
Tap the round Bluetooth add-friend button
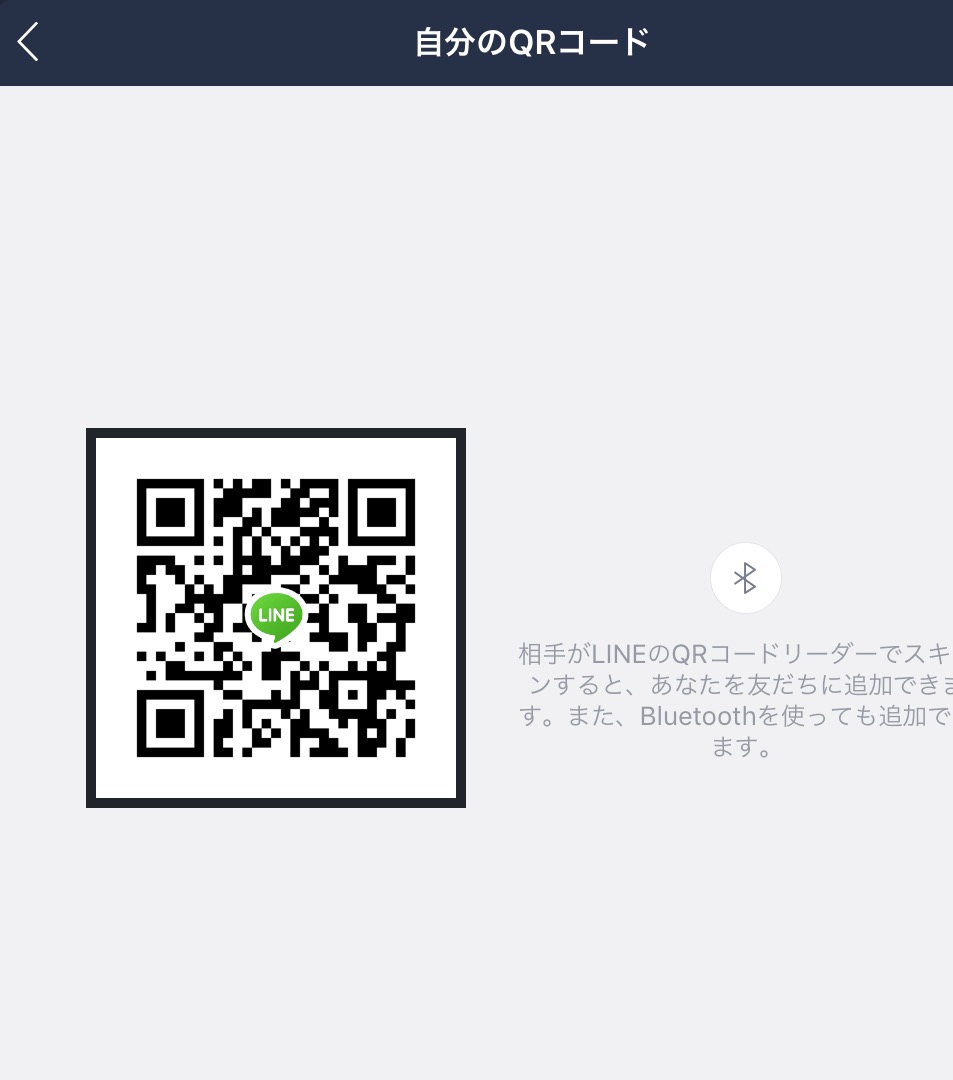745,578
